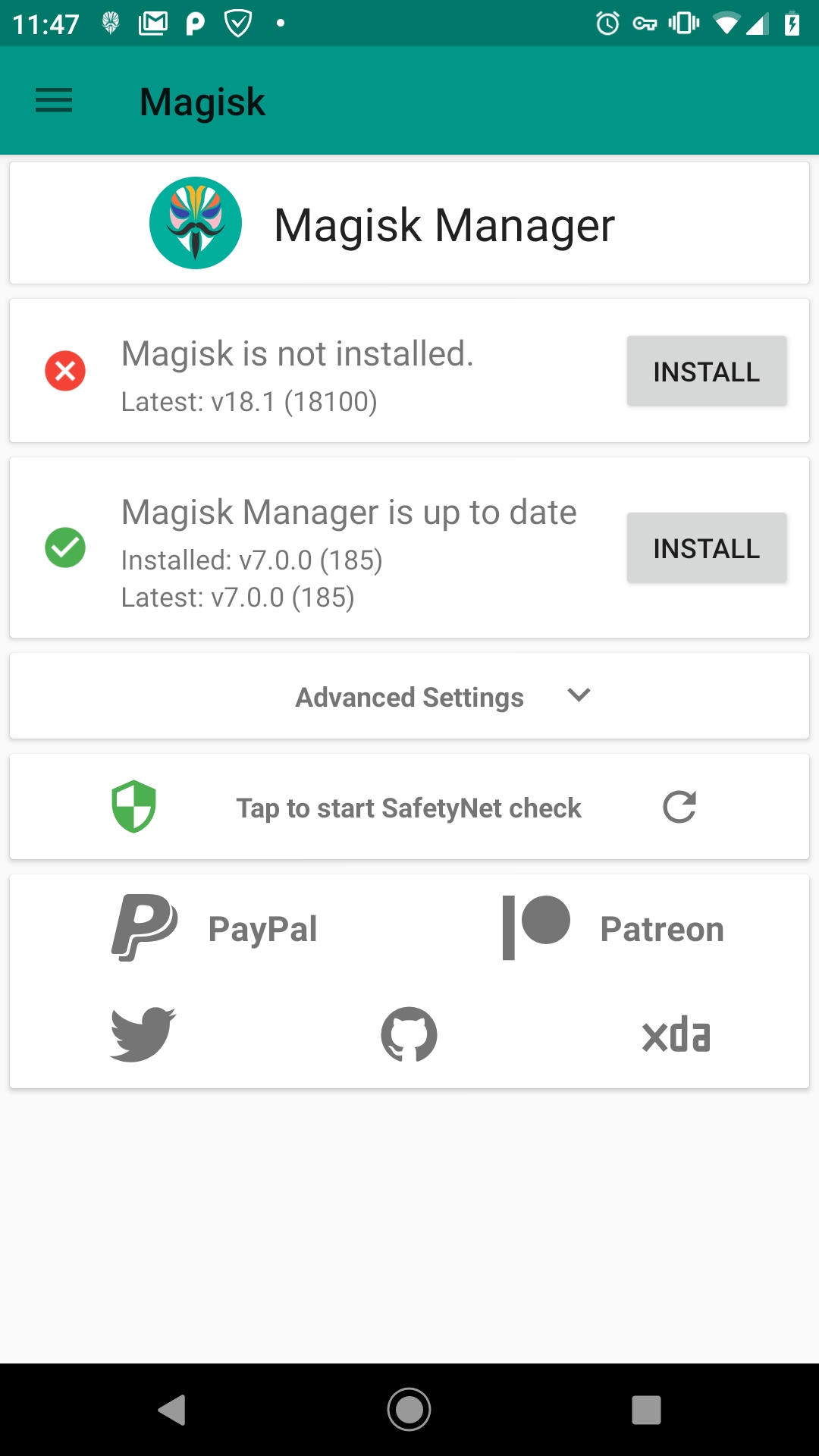Tap Install next to Magisk Manager status

[706, 548]
